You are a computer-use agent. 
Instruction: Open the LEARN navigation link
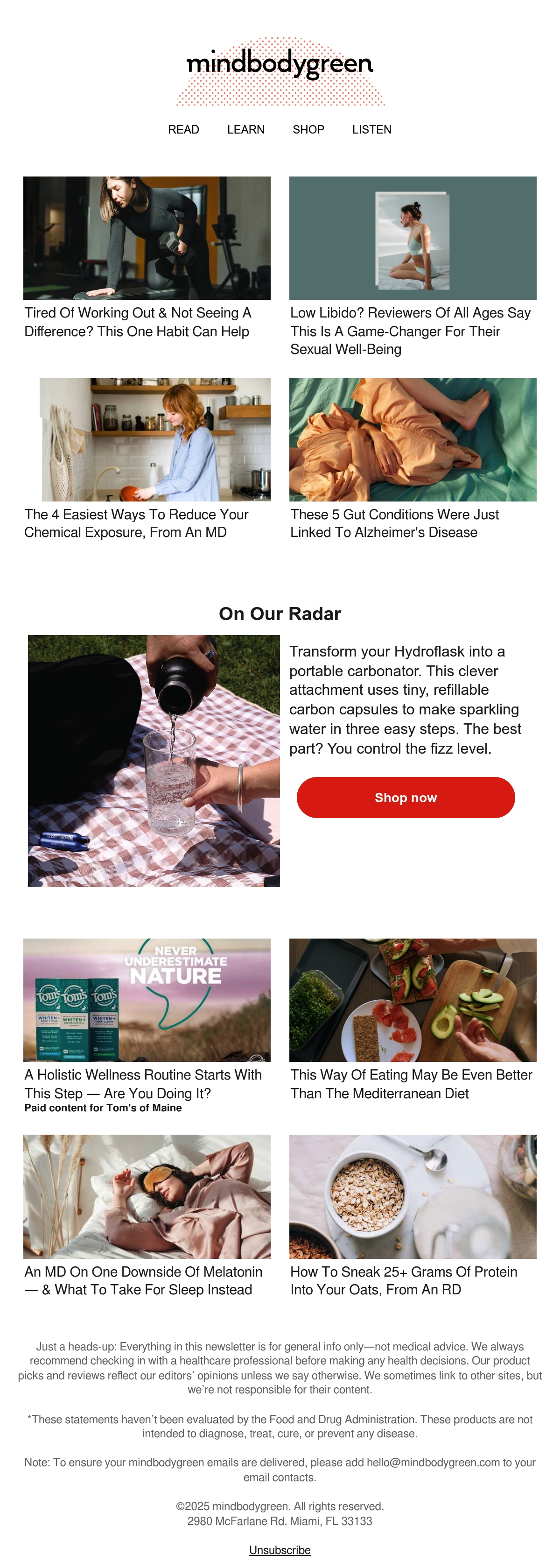point(245,130)
